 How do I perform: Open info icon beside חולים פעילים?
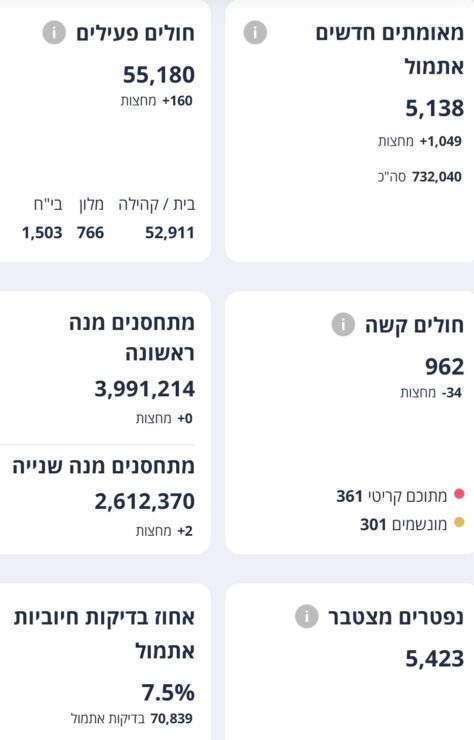[54, 33]
